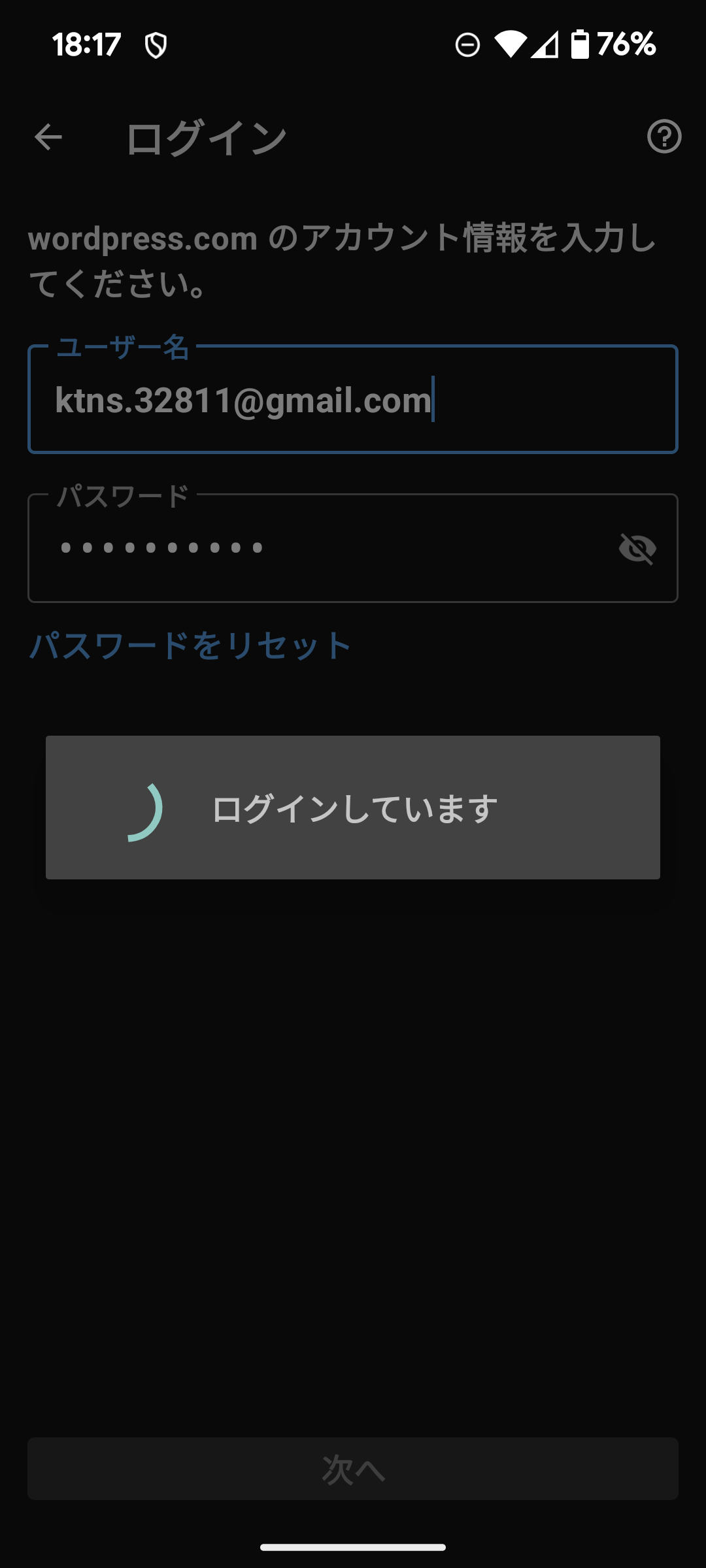The image size is (706, 1568).
Task: Open the パスワードをリセット link
Action: pos(190,645)
